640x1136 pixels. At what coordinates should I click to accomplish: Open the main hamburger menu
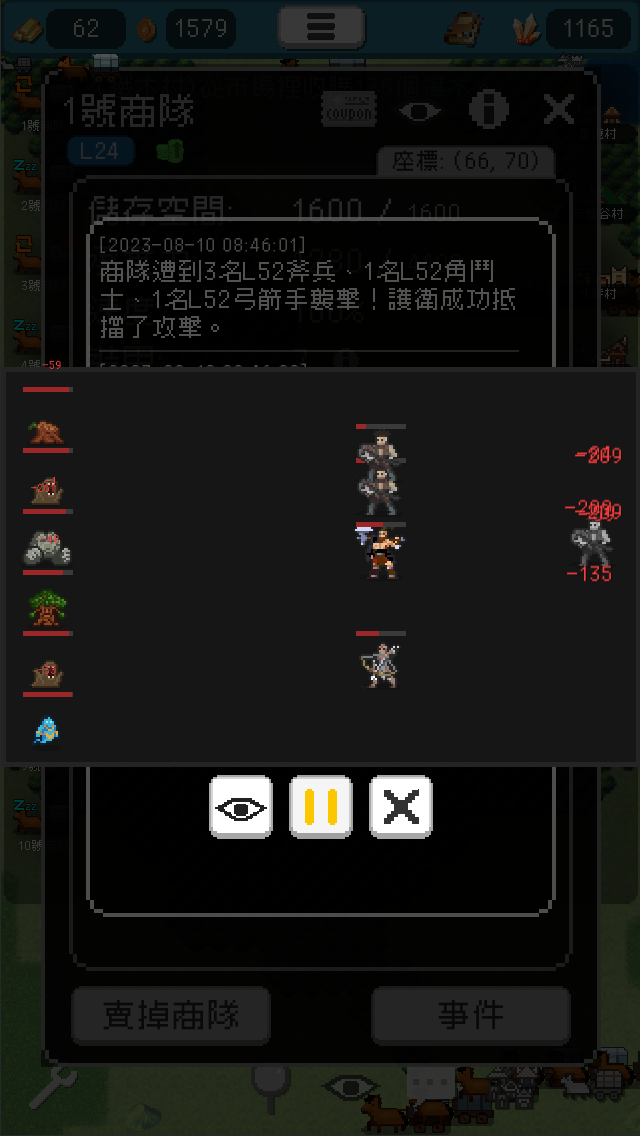tap(320, 28)
